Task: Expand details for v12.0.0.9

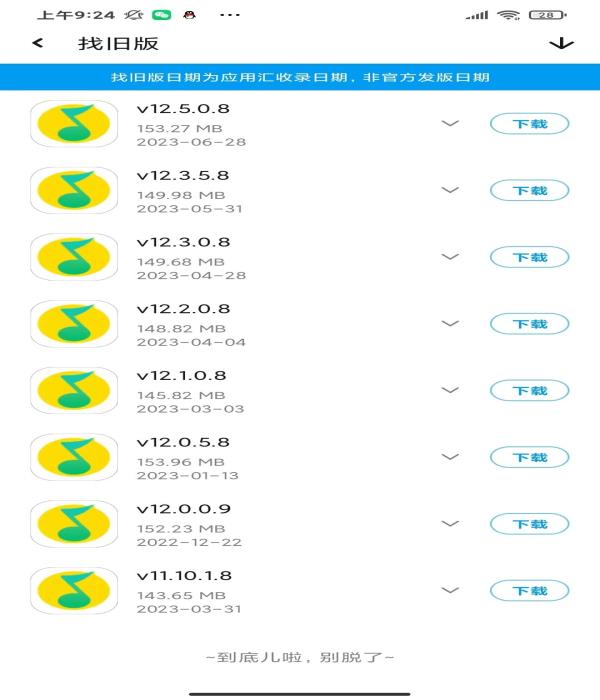Action: pyautogui.click(x=450, y=523)
